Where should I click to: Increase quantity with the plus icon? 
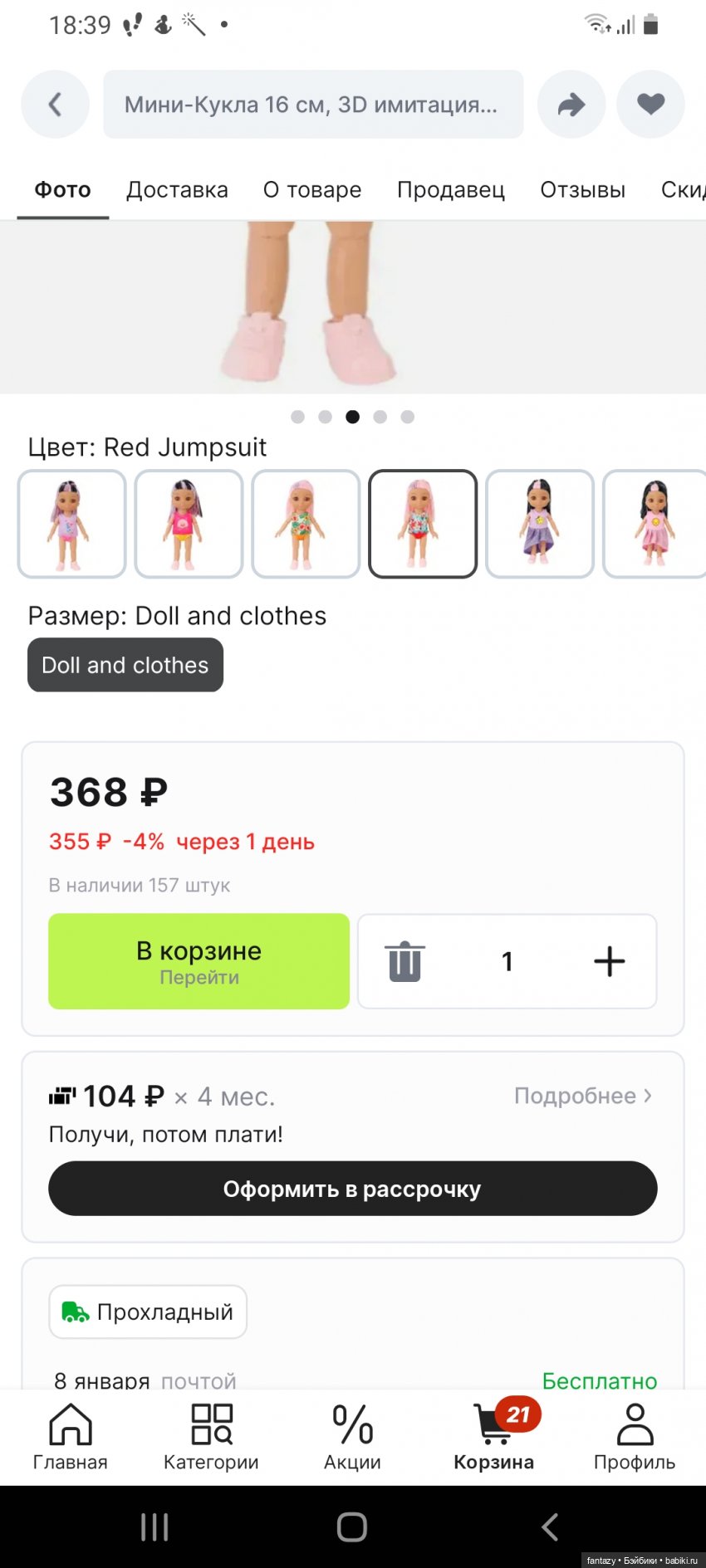609,960
